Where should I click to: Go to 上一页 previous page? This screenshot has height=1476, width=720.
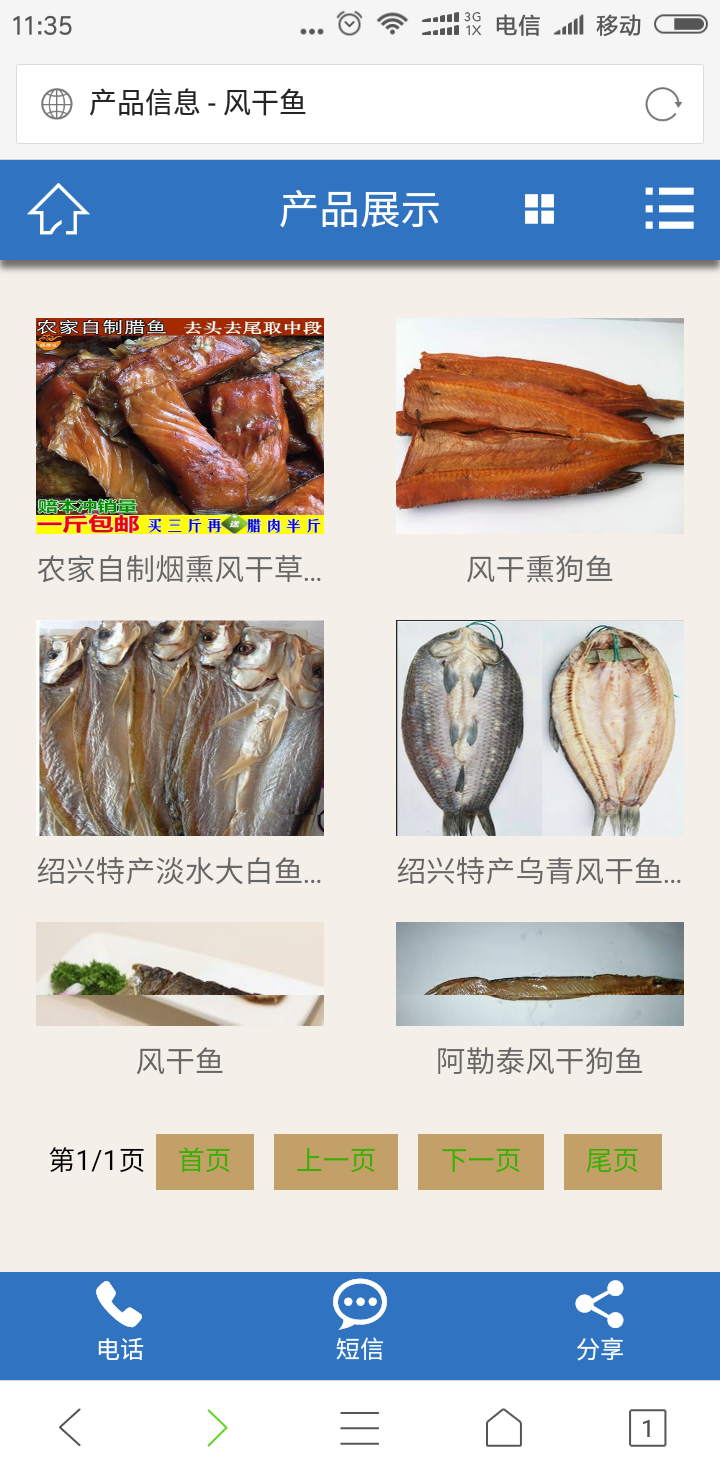click(336, 1161)
